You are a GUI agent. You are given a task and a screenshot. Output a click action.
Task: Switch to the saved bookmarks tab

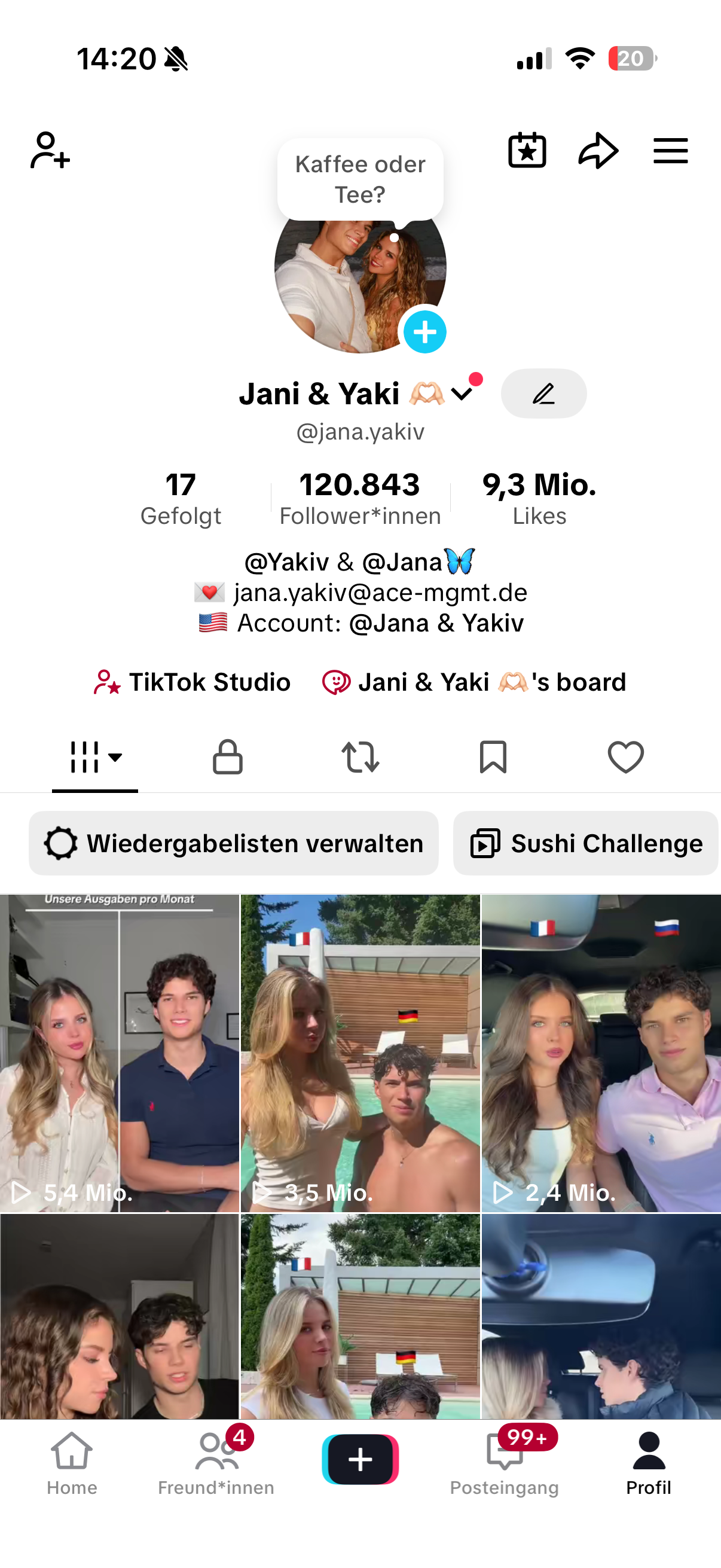pyautogui.click(x=493, y=757)
